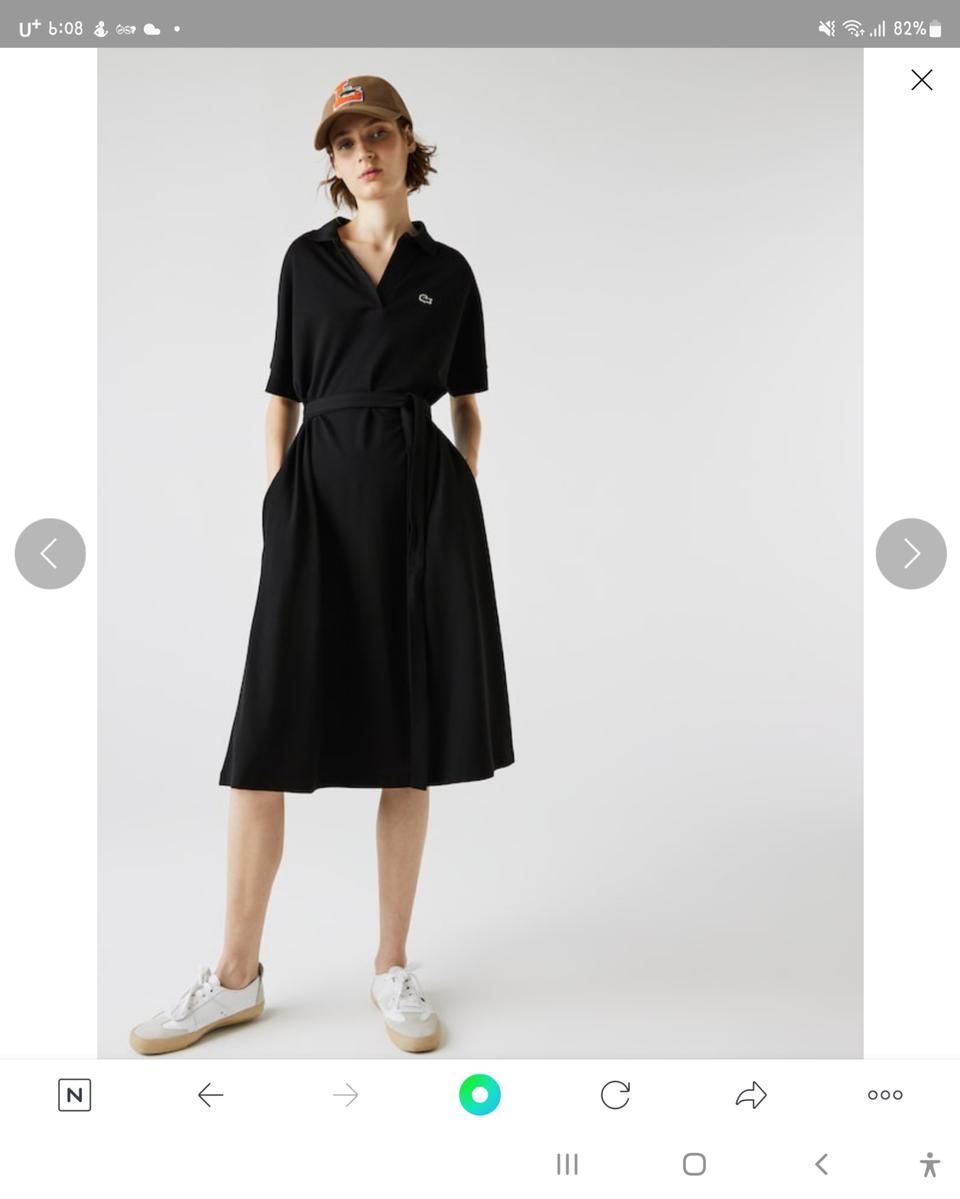The height and width of the screenshot is (1199, 960).
Task: Show the next dress photo
Action: (x=910, y=553)
